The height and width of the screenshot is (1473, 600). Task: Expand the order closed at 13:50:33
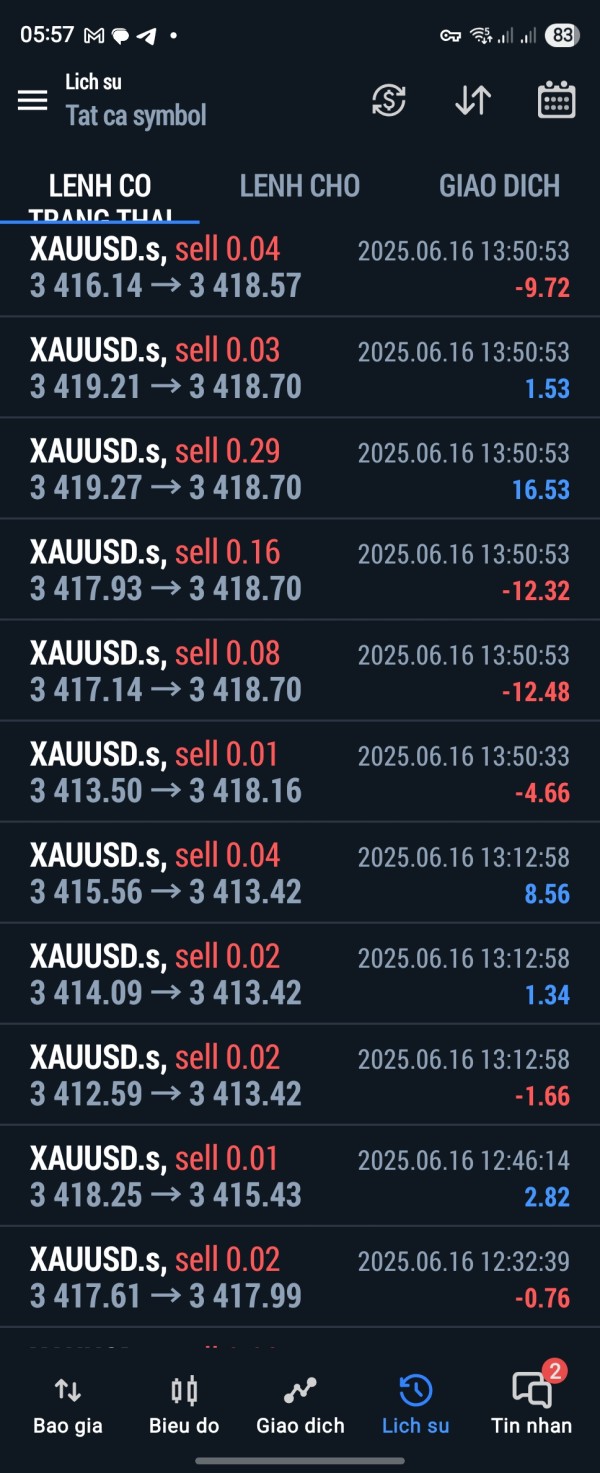point(300,772)
